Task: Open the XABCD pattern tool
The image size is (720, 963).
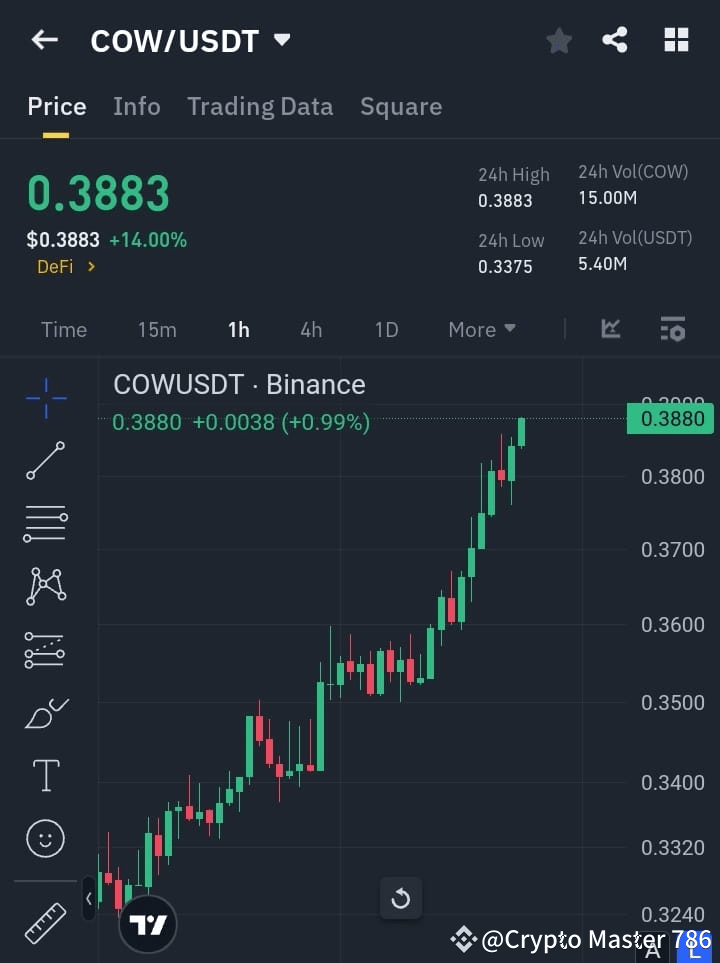Action: coord(45,587)
